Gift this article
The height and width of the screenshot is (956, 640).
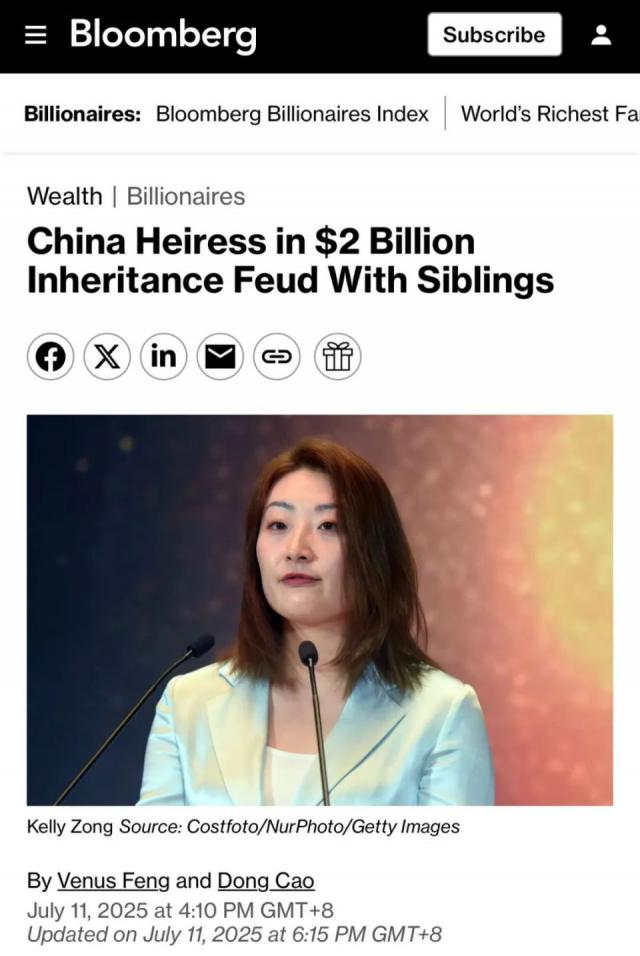[337, 357]
